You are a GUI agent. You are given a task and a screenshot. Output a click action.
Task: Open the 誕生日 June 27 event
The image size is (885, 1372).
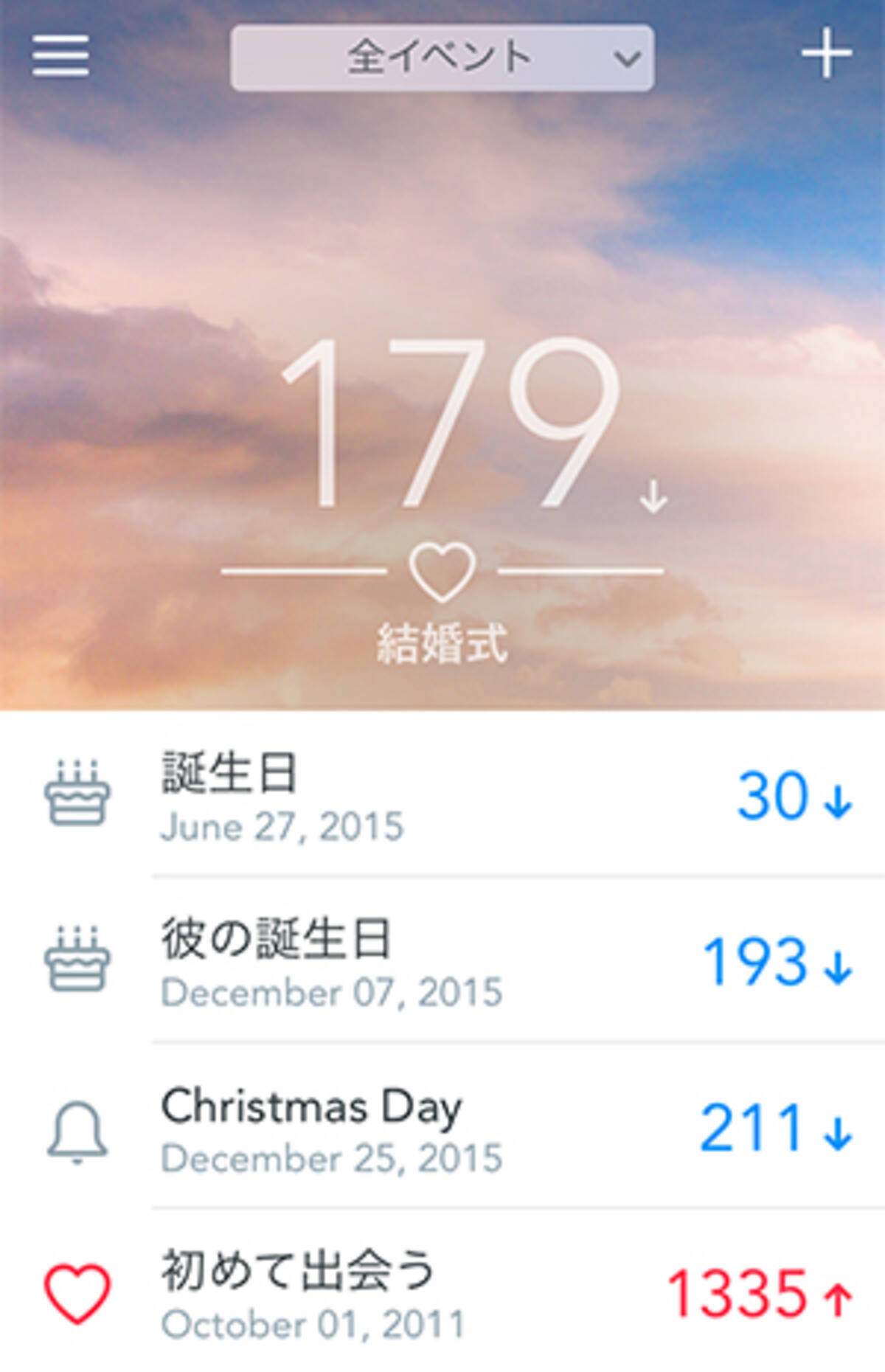click(442, 797)
